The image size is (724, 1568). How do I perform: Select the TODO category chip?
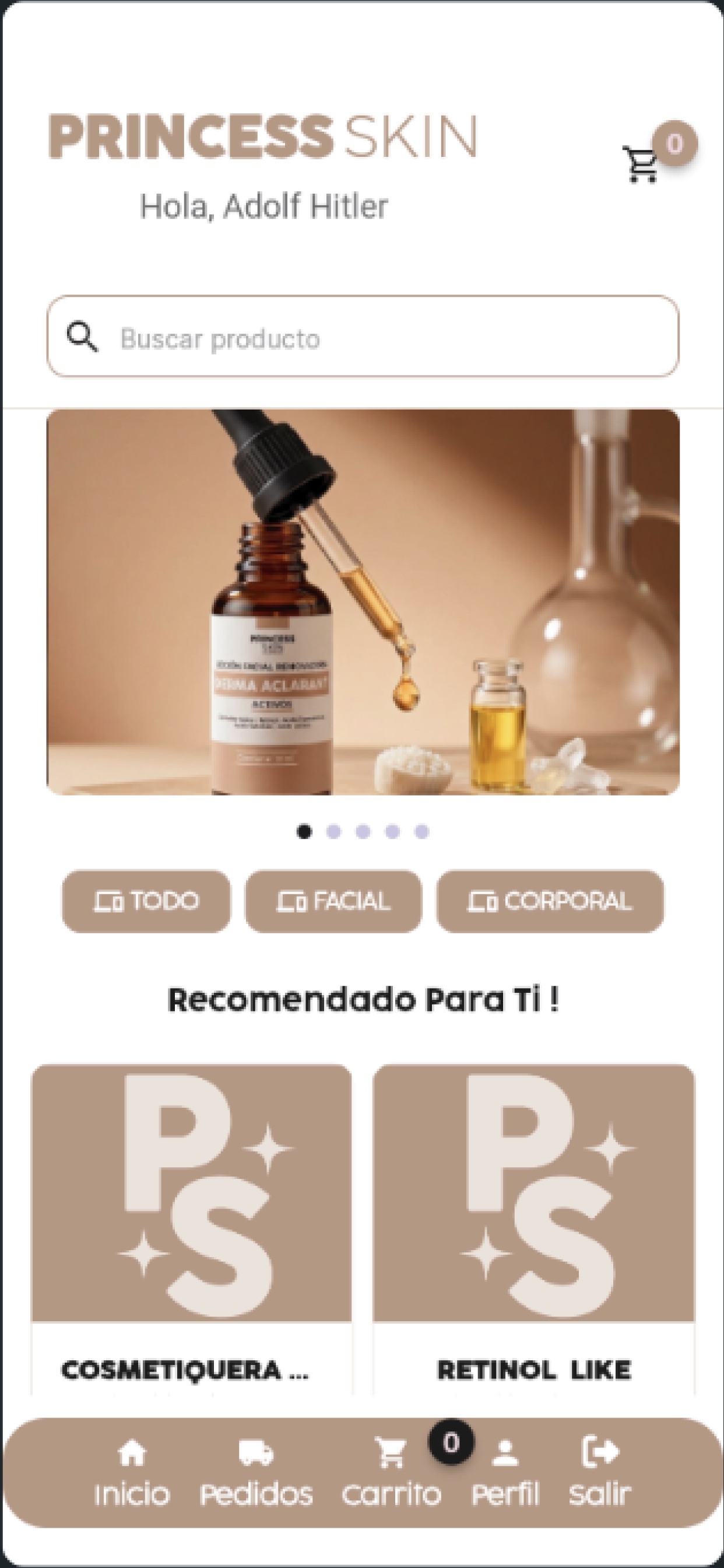tap(147, 901)
